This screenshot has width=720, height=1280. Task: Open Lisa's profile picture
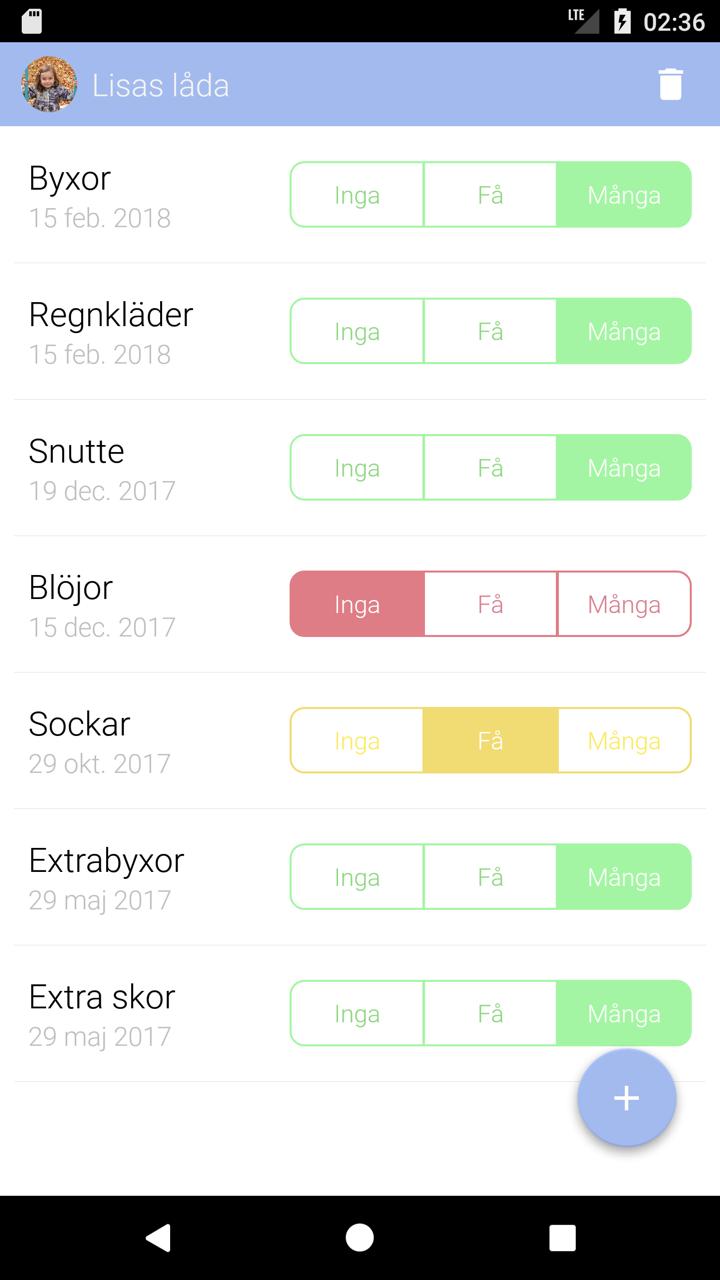[49, 85]
